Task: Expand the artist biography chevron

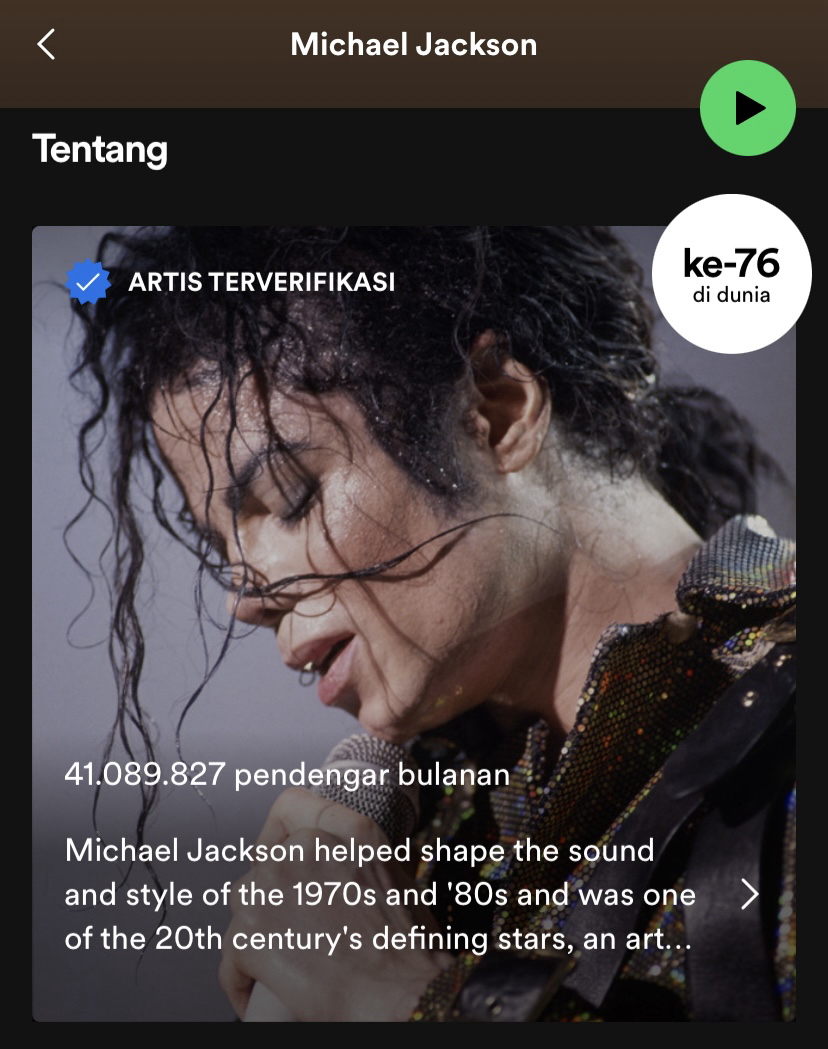Action: (x=750, y=895)
